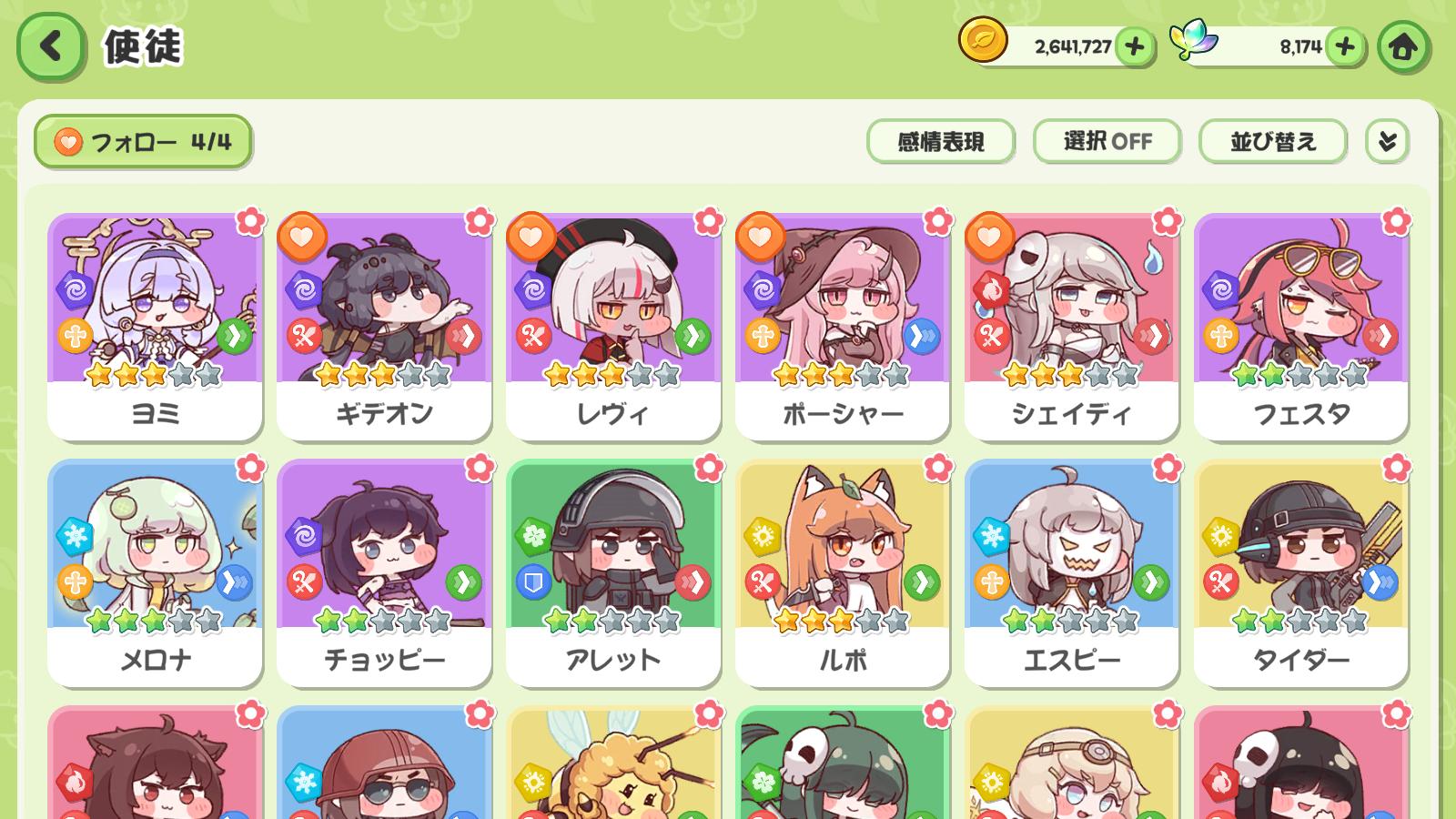
Task: View the メロナ character card
Action: point(156,573)
